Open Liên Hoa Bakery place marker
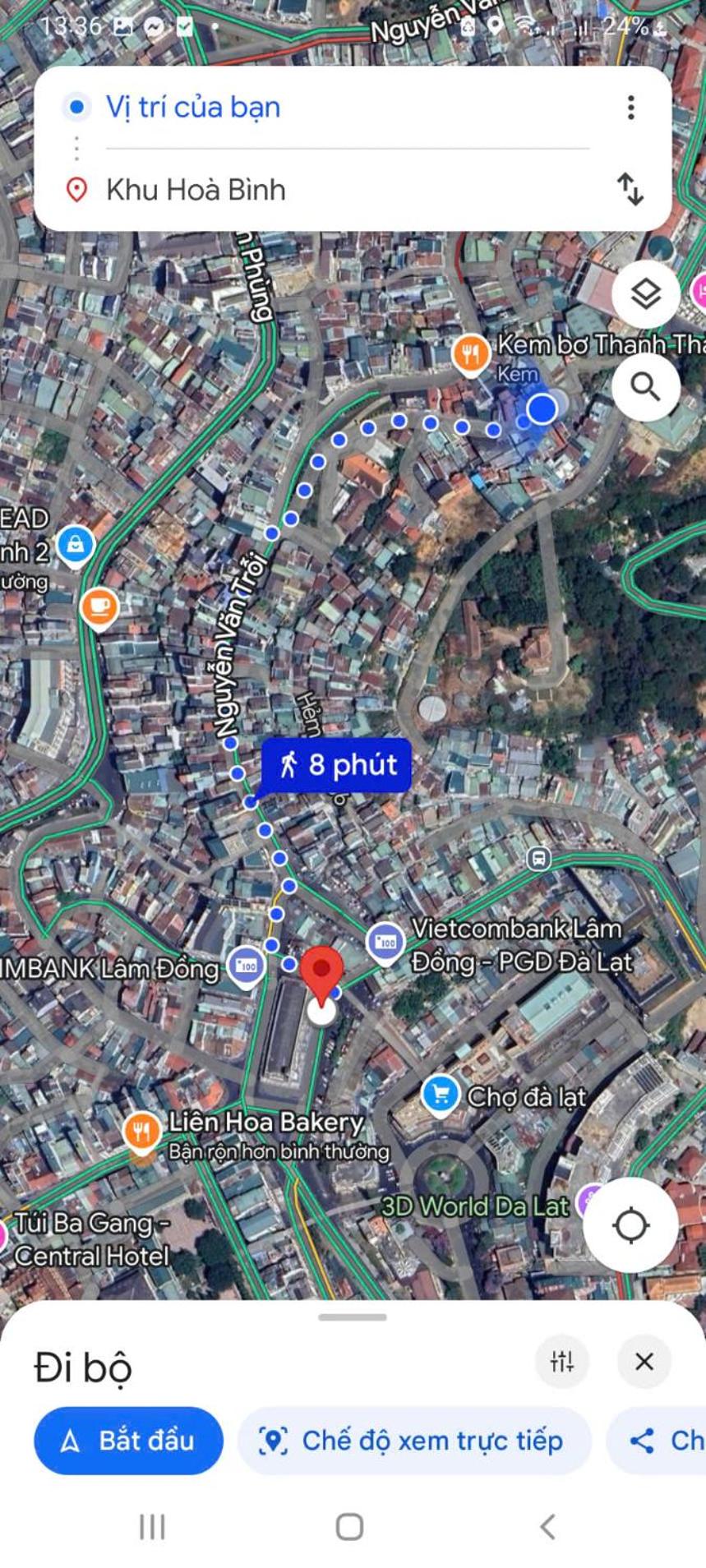The width and height of the screenshot is (706, 1568). [x=141, y=1132]
